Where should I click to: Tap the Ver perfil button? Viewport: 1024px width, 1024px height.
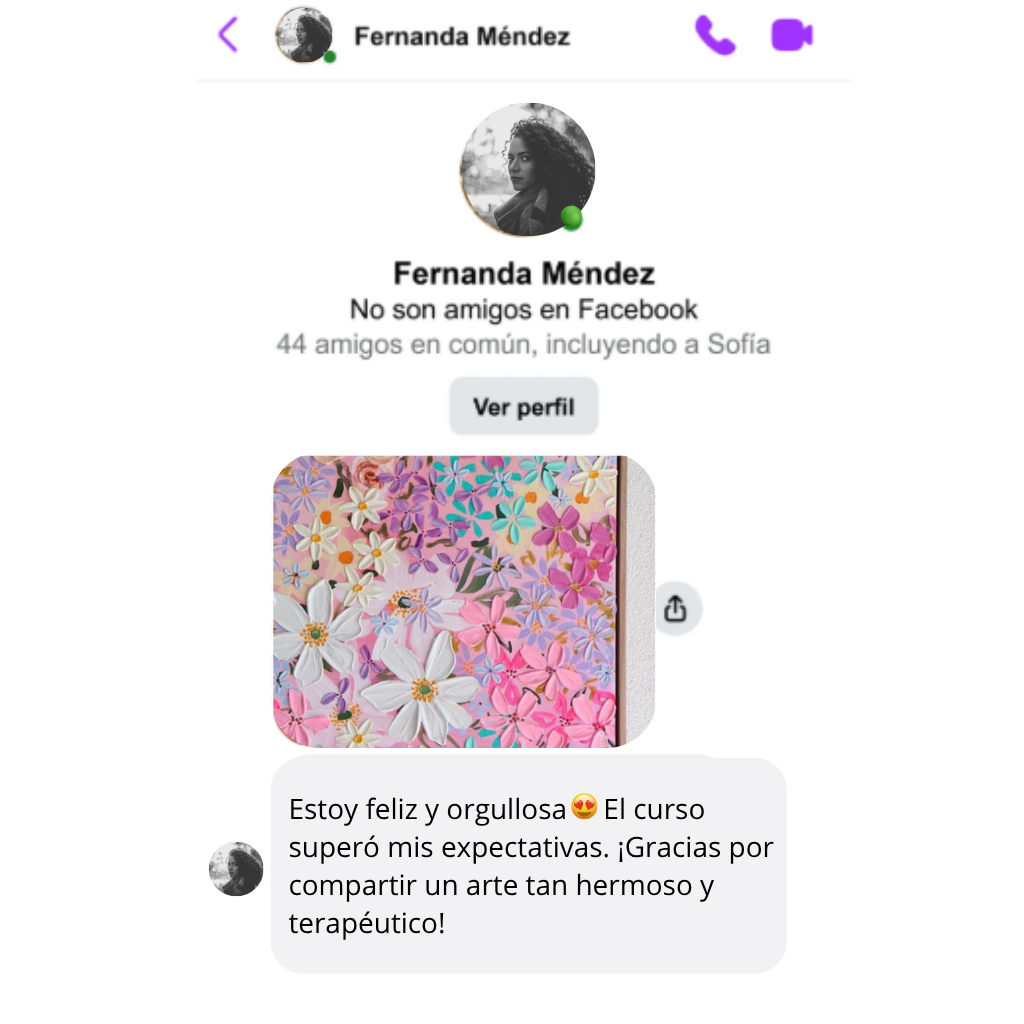[523, 407]
